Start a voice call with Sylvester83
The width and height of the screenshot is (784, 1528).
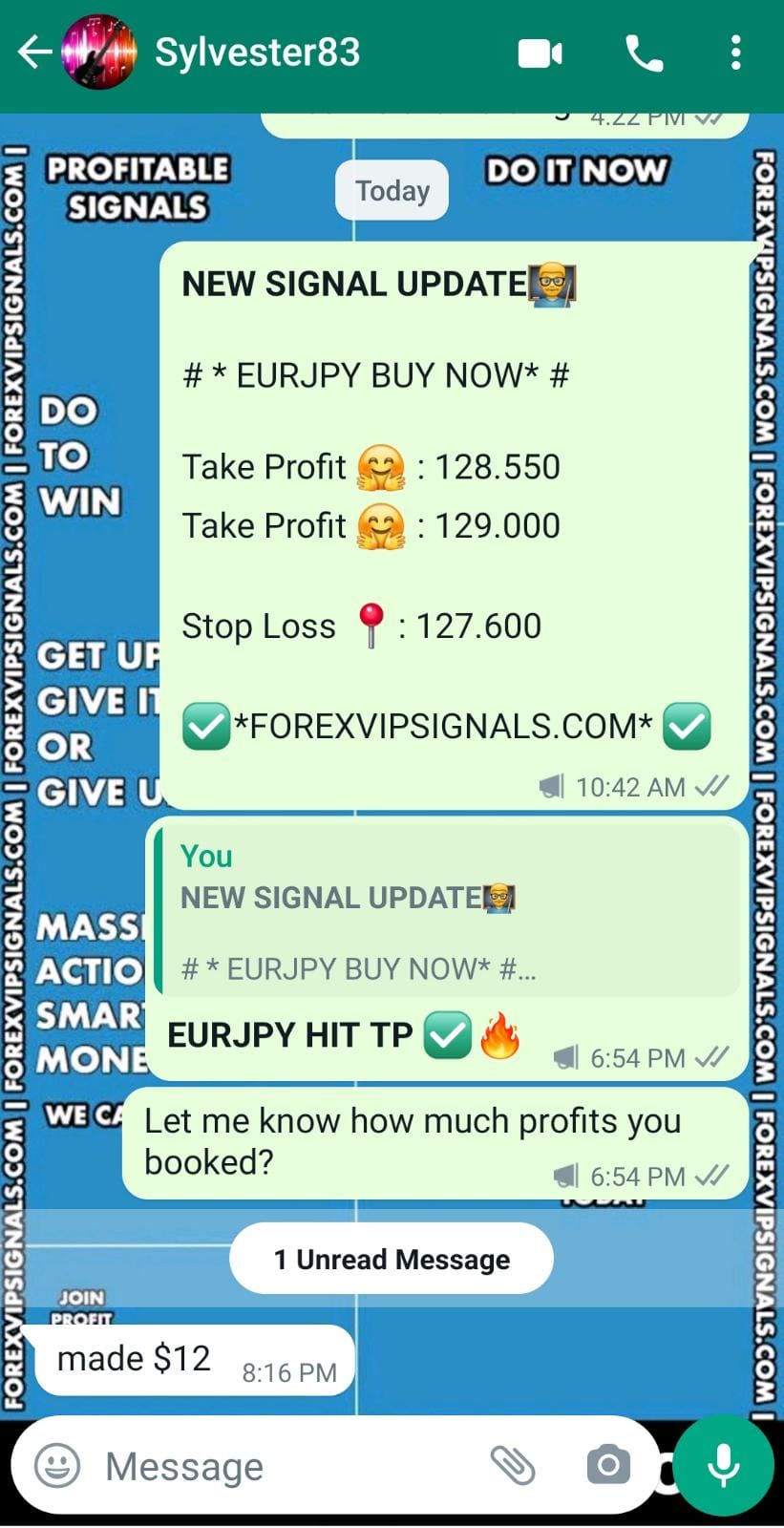click(x=644, y=53)
